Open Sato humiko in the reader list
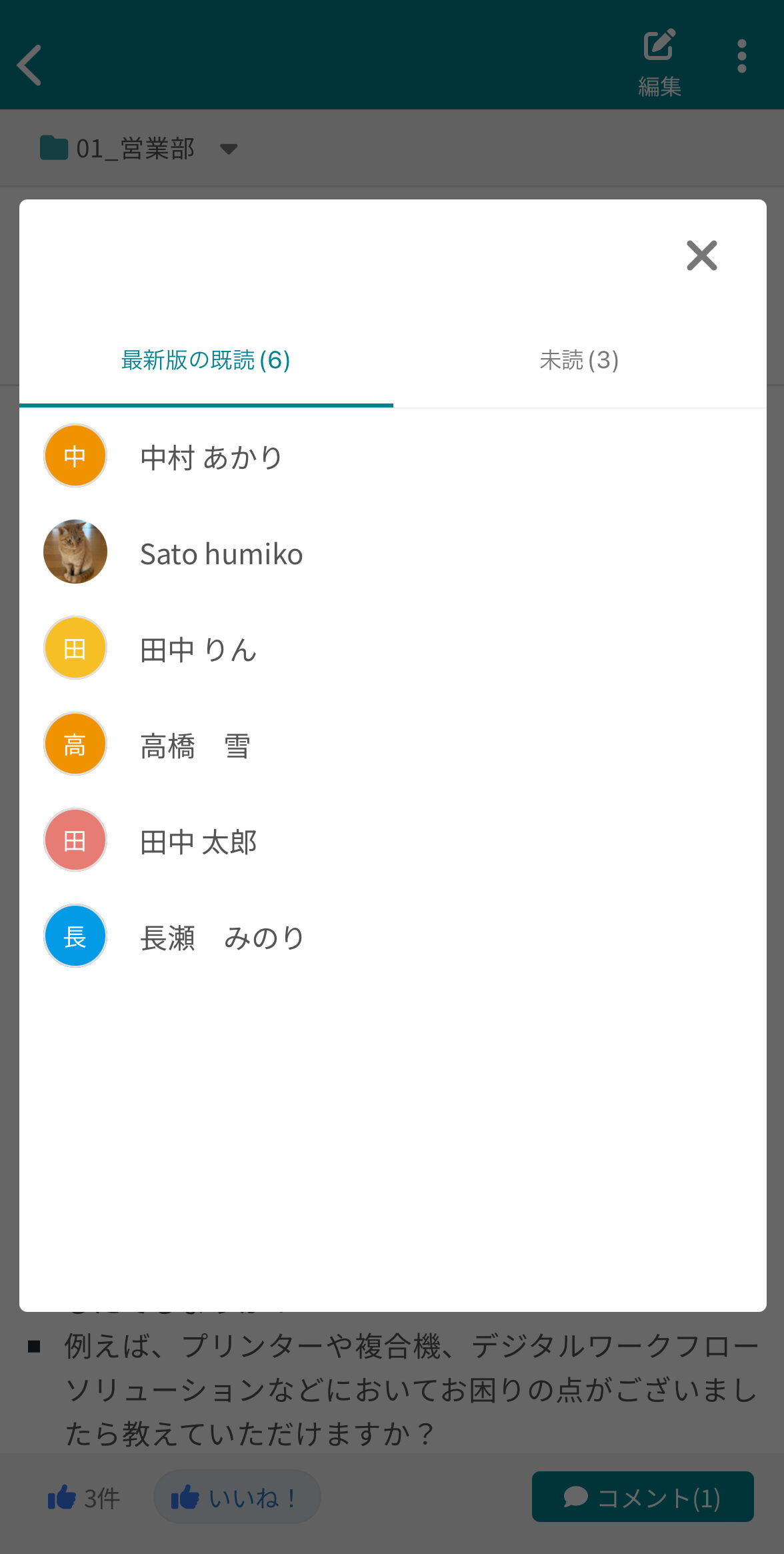Viewport: 784px width, 1554px height. point(221,554)
